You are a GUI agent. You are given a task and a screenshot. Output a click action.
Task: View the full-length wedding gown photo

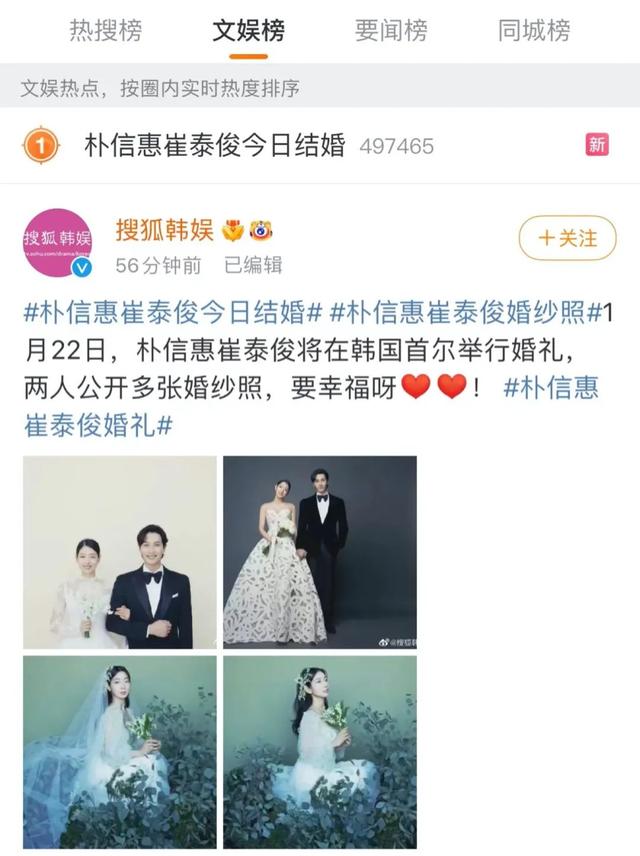point(319,552)
